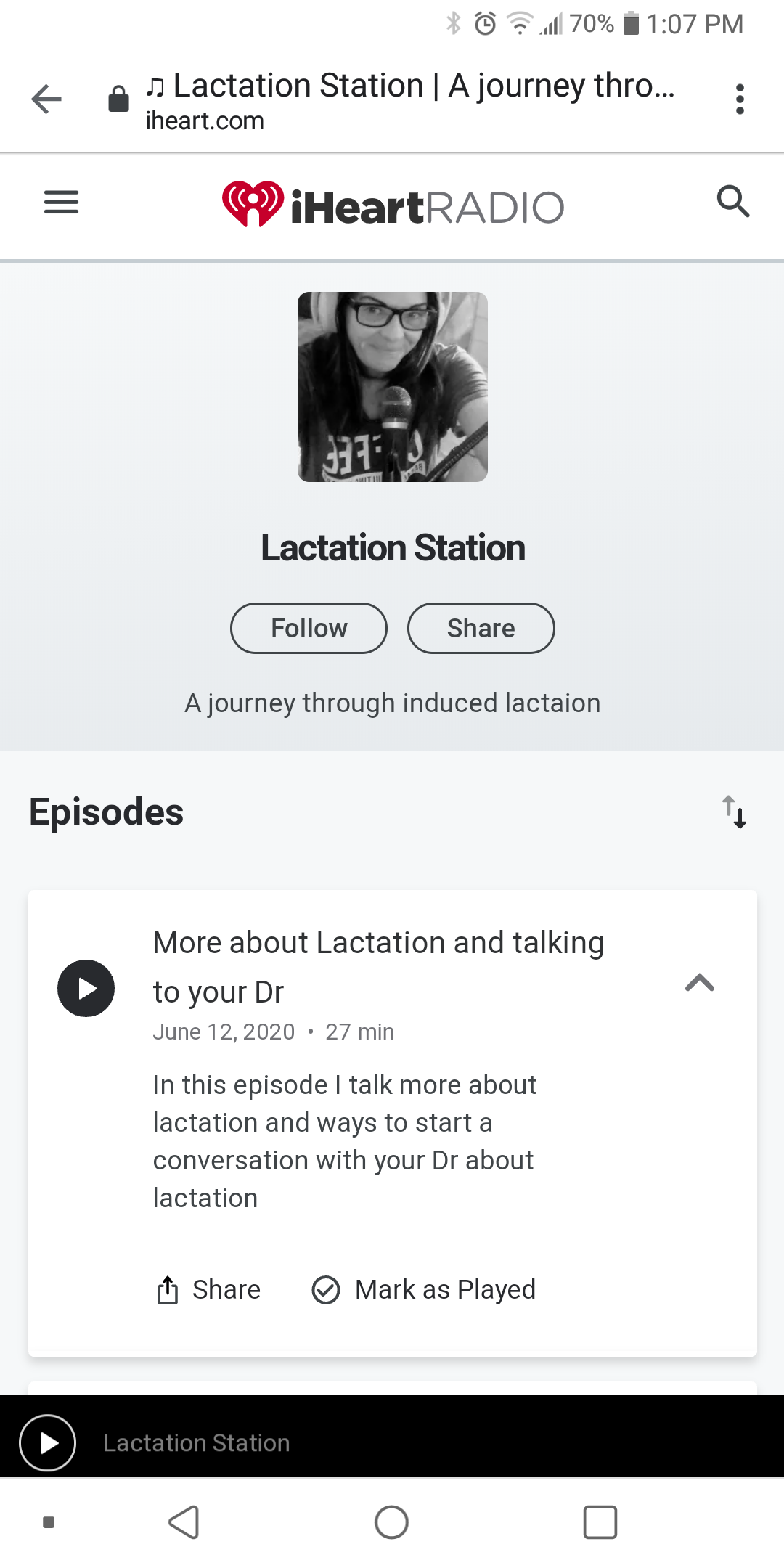784x1568 pixels.
Task: Open the iHeartRadio hamburger menu
Action: (x=62, y=202)
